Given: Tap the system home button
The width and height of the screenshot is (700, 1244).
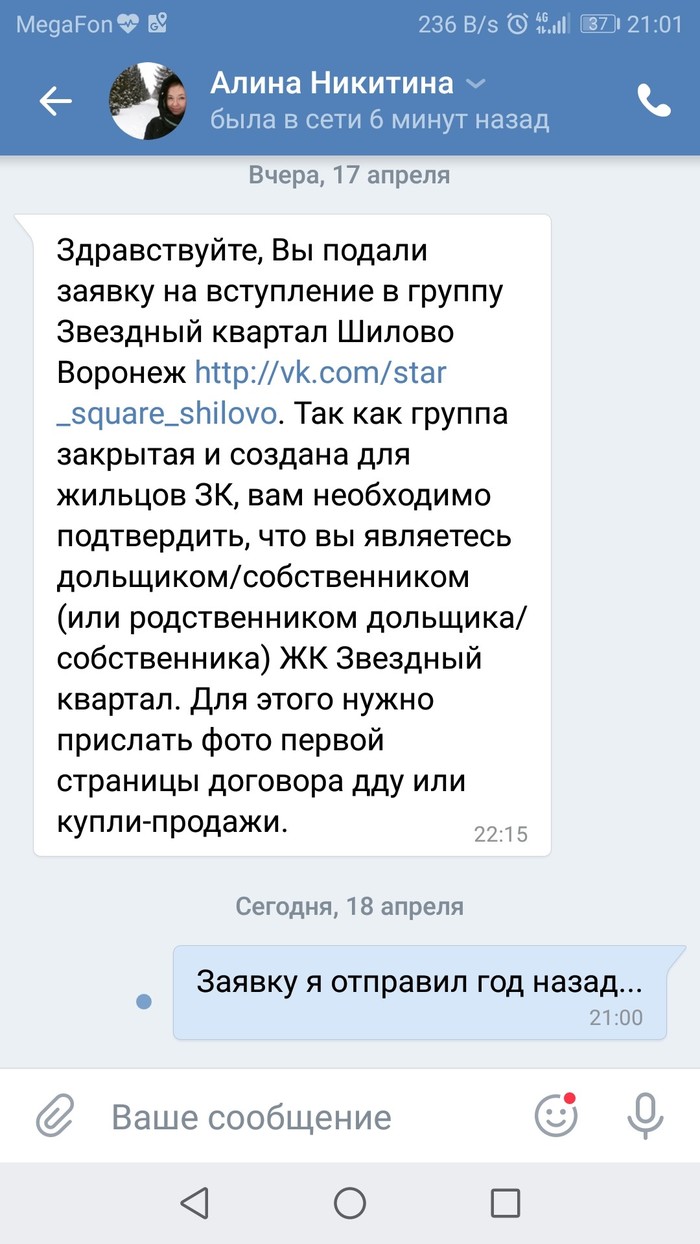Looking at the screenshot, I should 350,1203.
